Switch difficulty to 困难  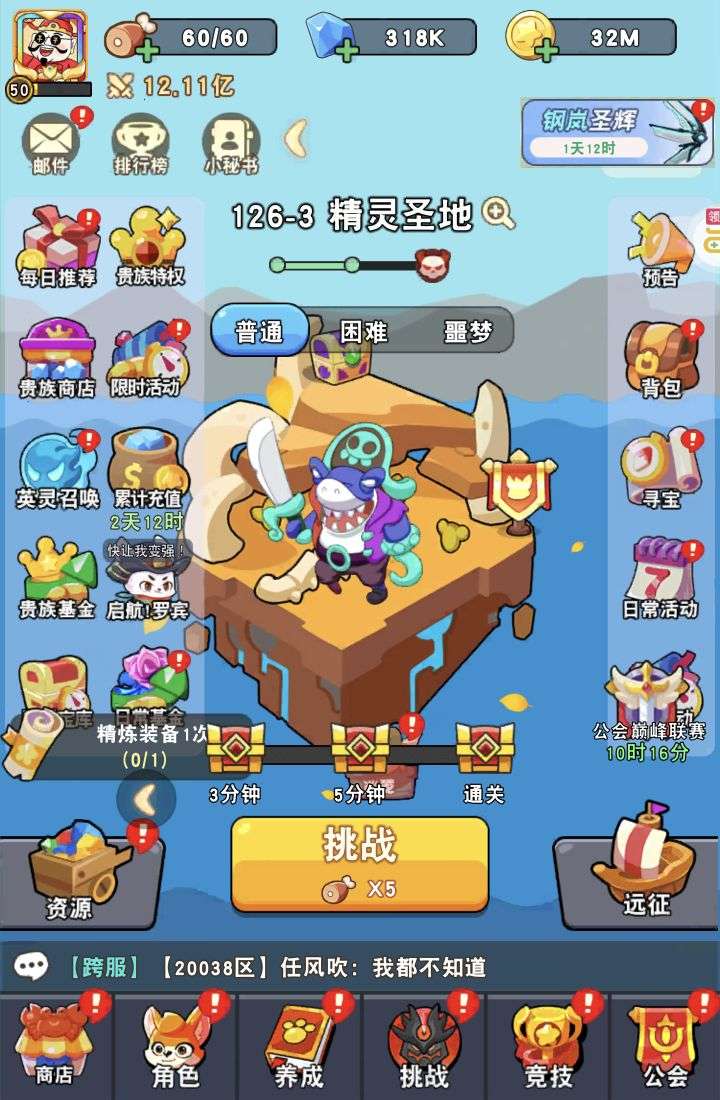point(363,331)
